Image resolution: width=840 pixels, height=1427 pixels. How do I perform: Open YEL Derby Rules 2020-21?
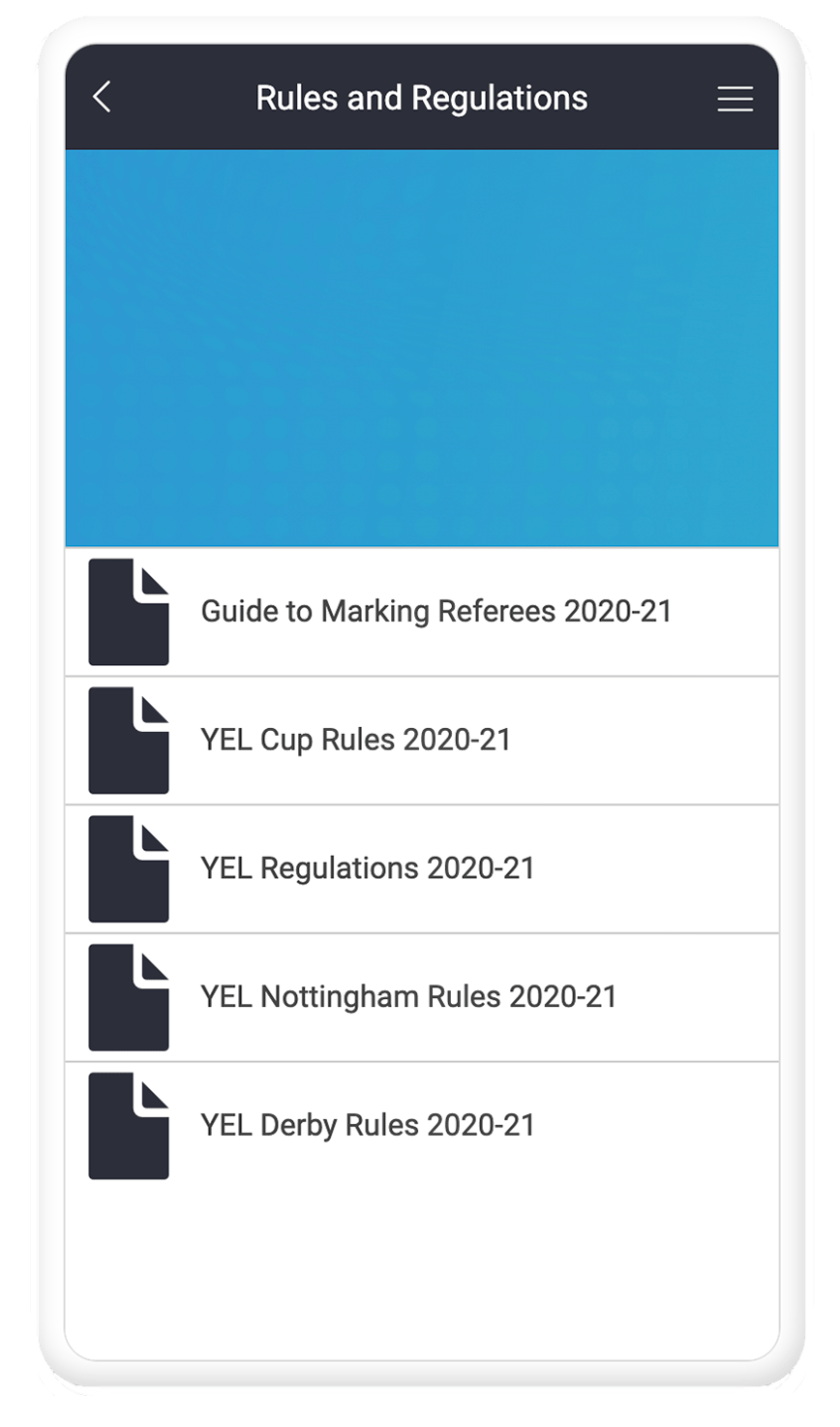point(422,1127)
